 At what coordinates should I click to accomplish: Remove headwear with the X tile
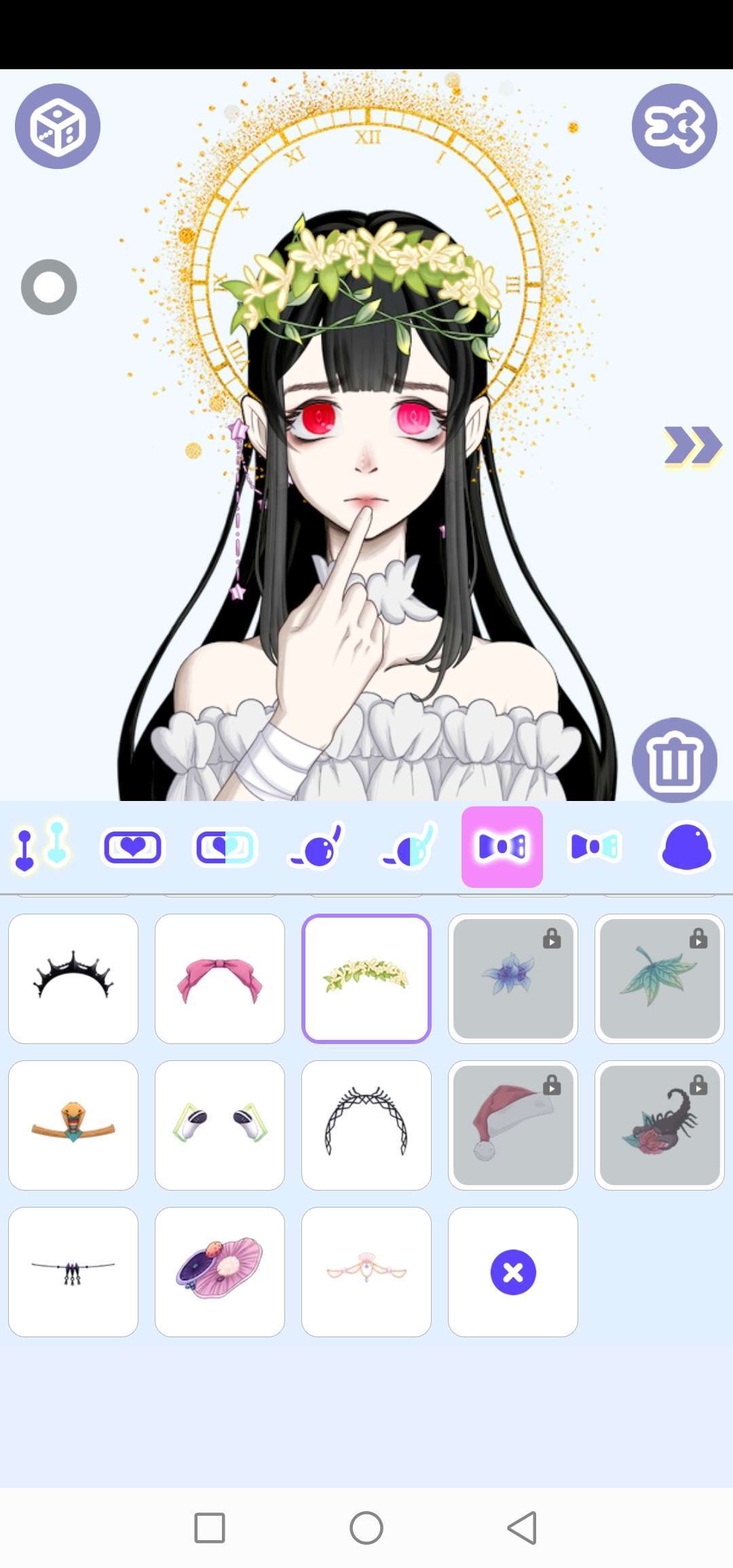pos(513,1271)
